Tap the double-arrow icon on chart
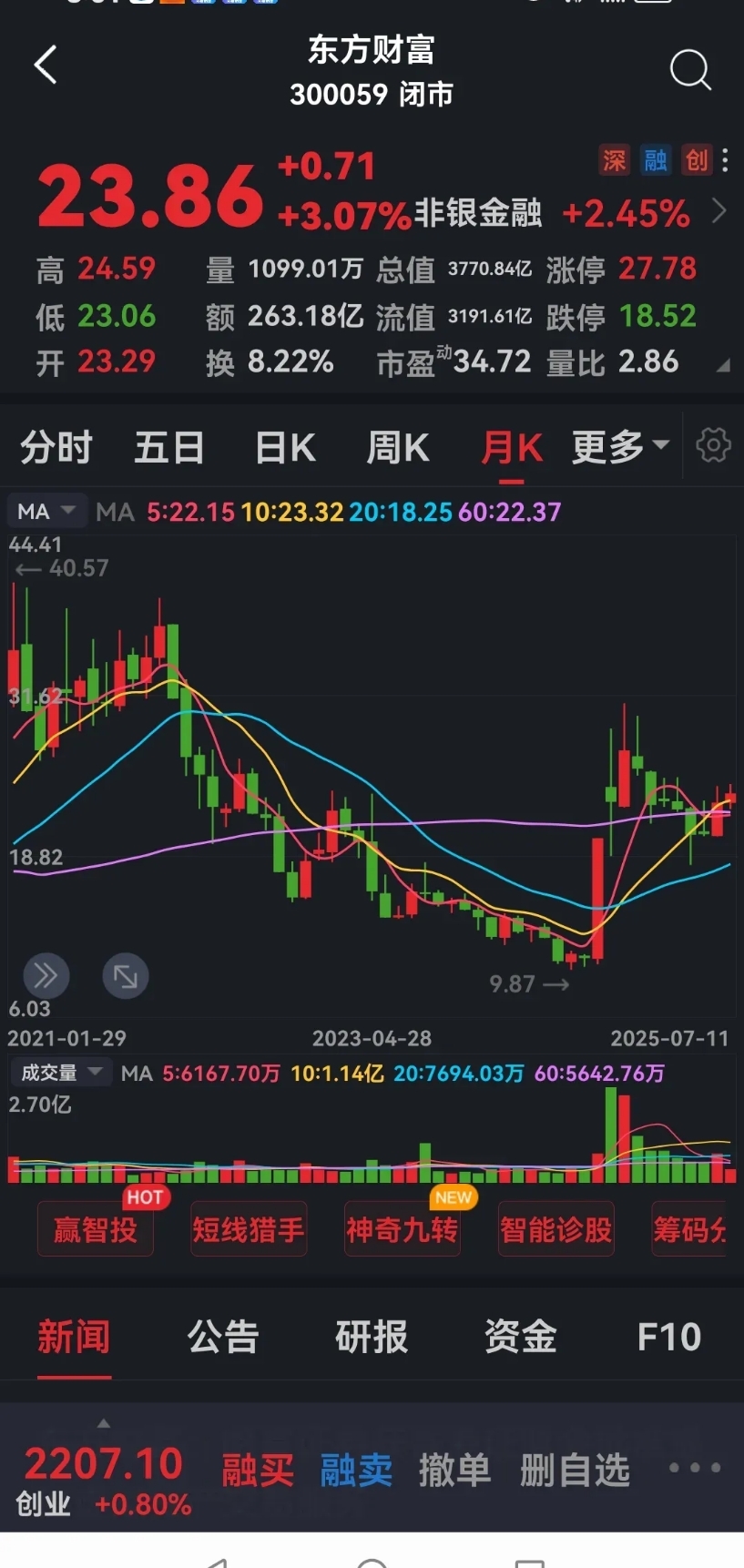The height and width of the screenshot is (1568, 744). pos(46,977)
